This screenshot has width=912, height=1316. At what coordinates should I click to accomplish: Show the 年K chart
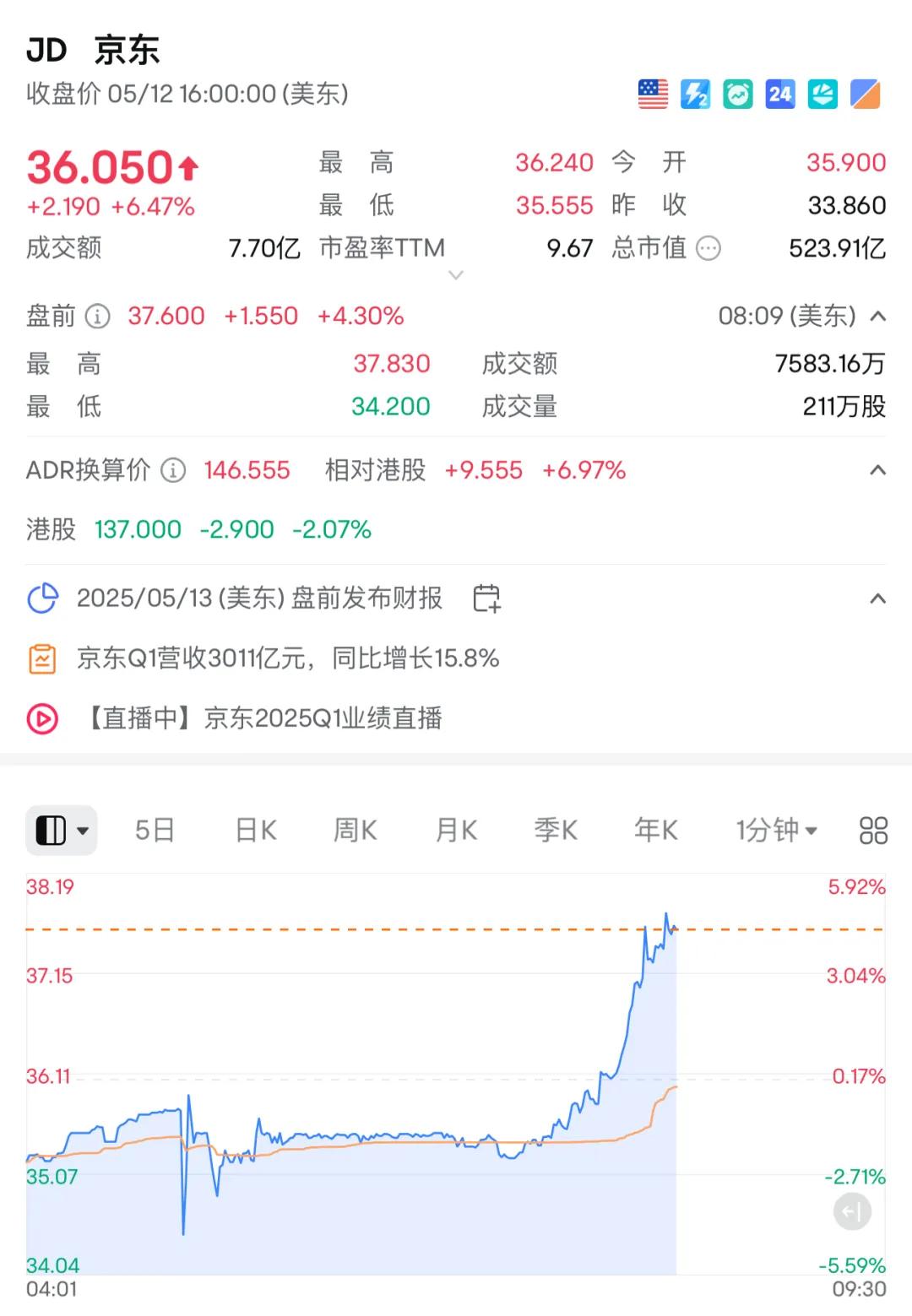655,831
